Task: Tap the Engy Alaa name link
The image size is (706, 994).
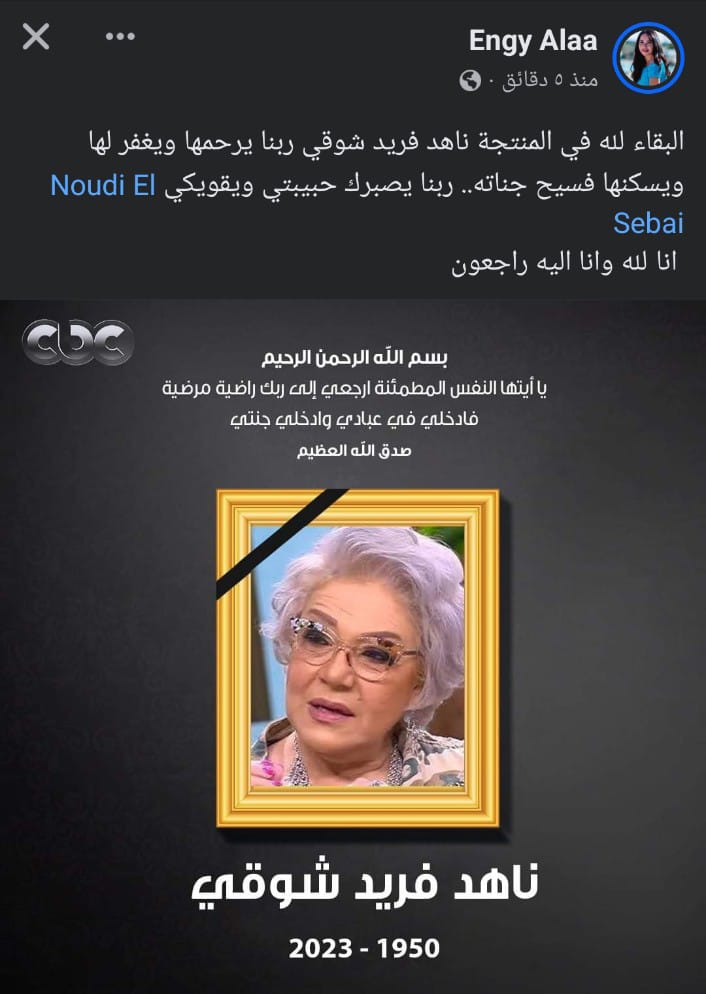Action: pyautogui.click(x=533, y=41)
